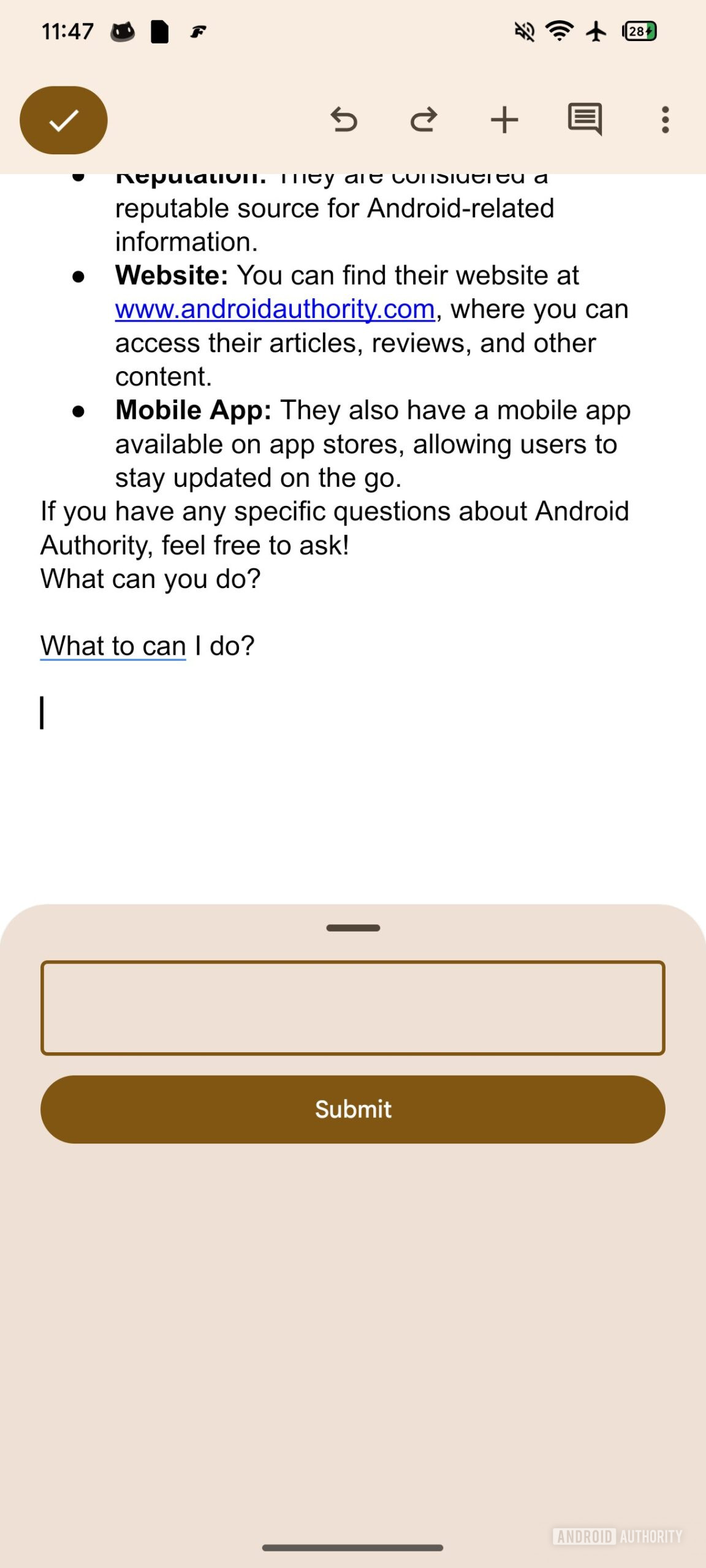This screenshot has width=706, height=1568.
Task: Open the insert plus menu
Action: 504,119
